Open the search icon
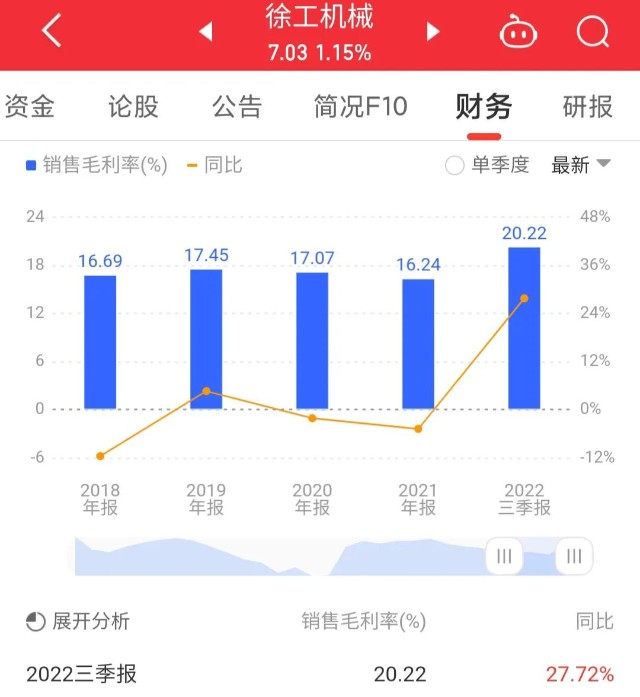Image resolution: width=640 pixels, height=697 pixels. (593, 33)
